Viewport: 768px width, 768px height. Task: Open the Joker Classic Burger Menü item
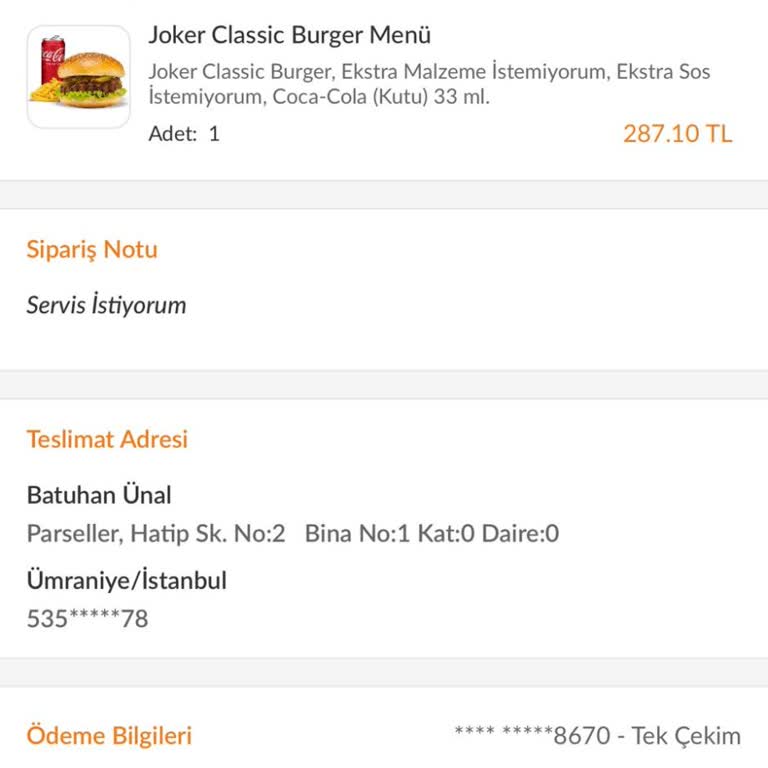(290, 36)
